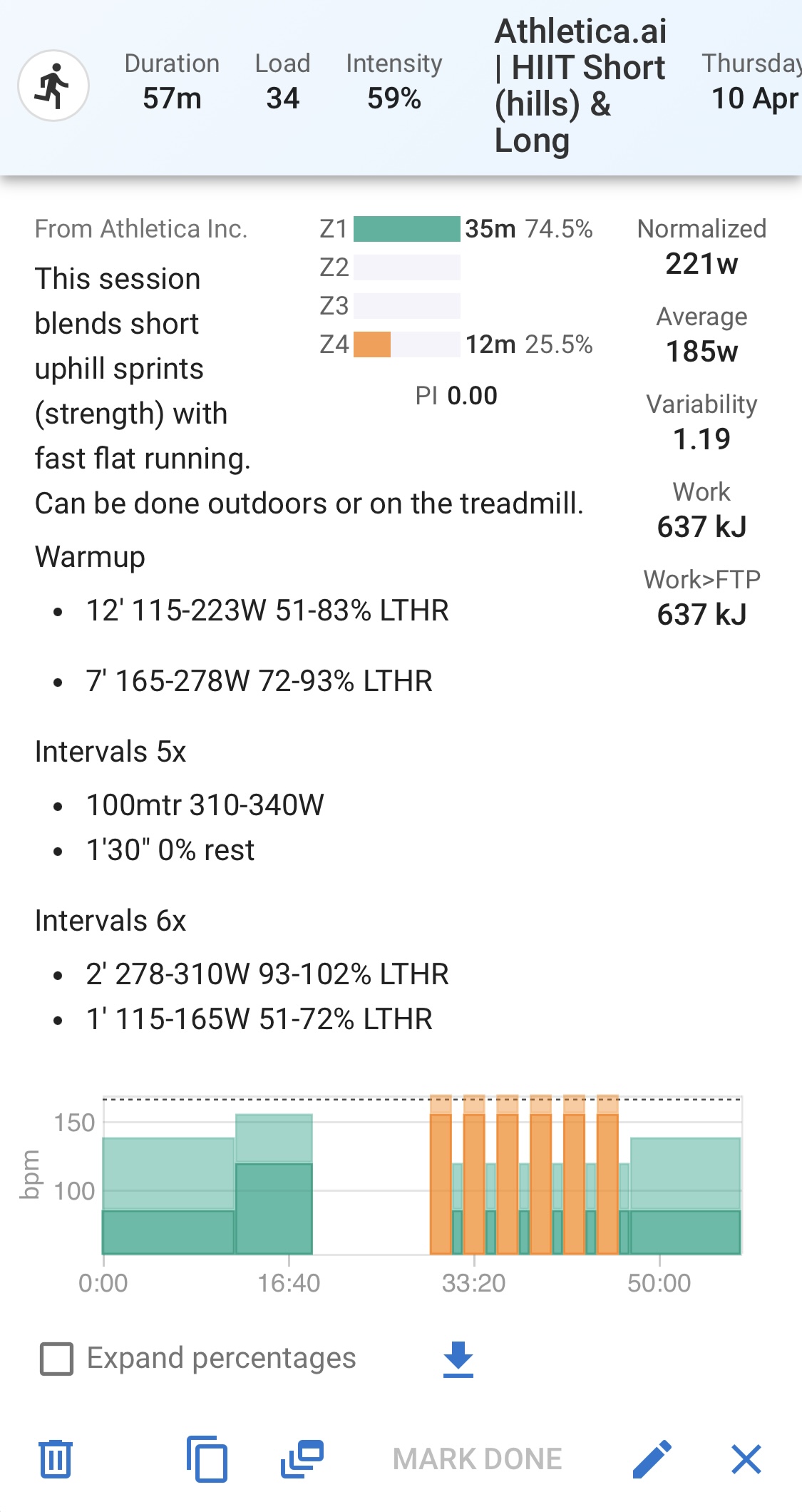Edit the workout with the pencil icon

point(652,1459)
